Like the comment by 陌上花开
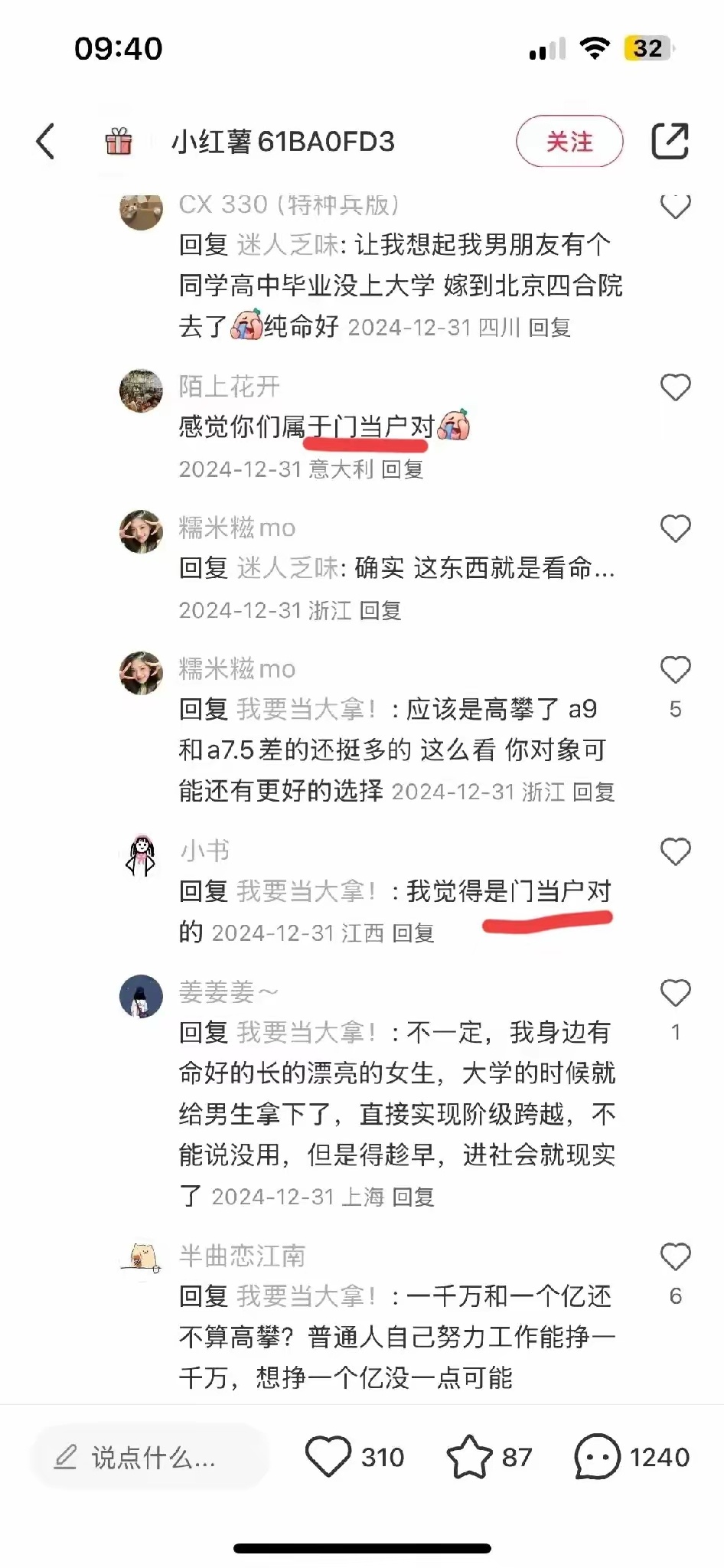Viewport: 724px width, 1568px height. [675, 387]
